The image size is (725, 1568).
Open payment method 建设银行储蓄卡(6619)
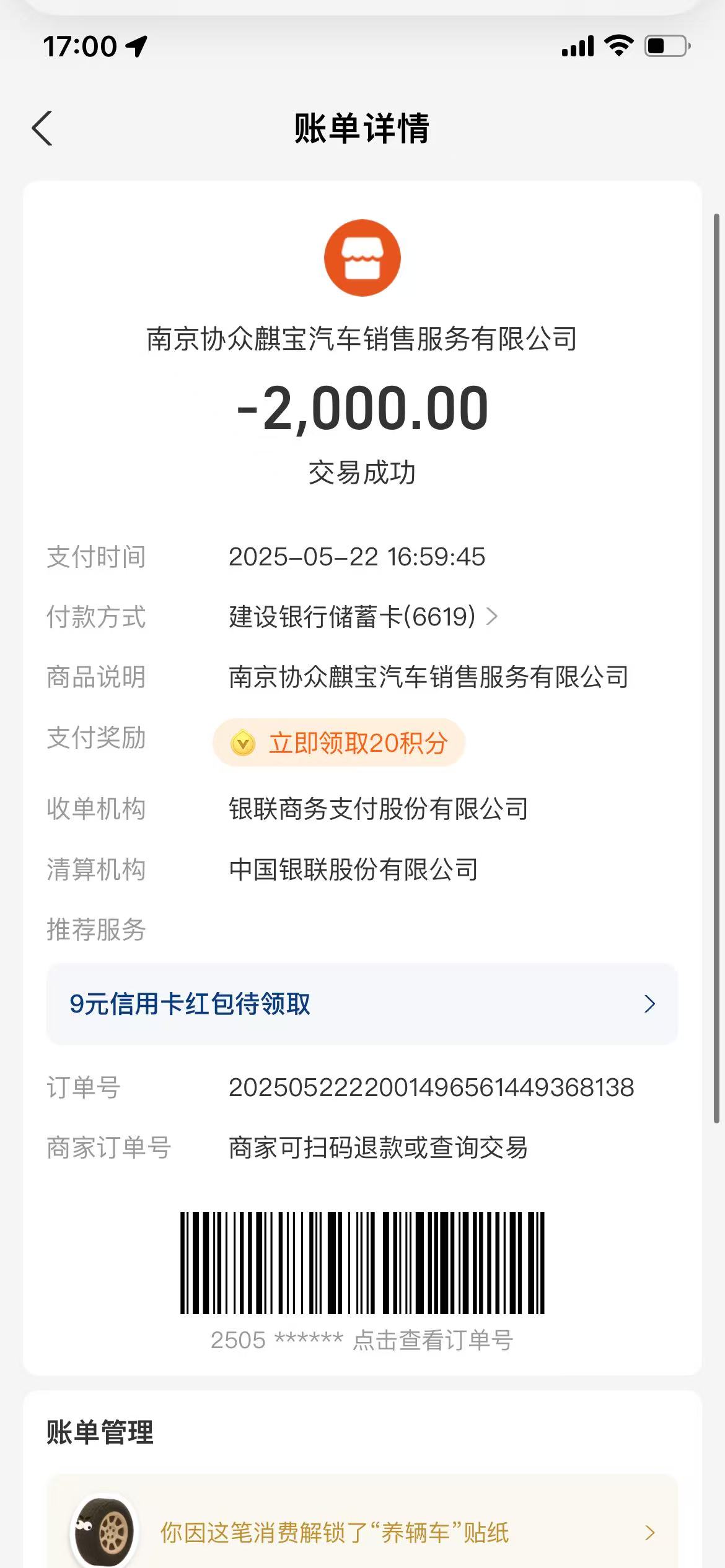coord(362,617)
